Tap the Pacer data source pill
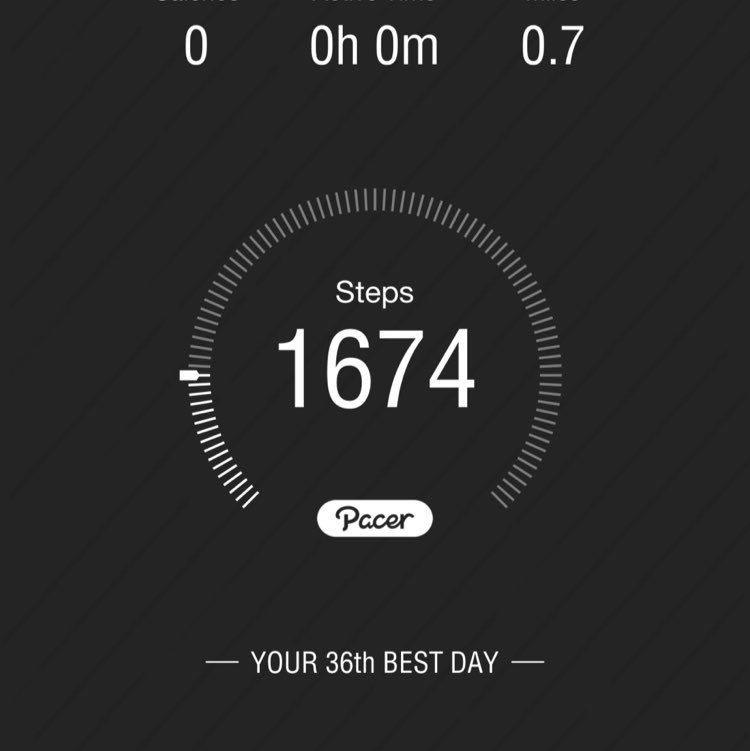The image size is (750, 751). point(375,518)
